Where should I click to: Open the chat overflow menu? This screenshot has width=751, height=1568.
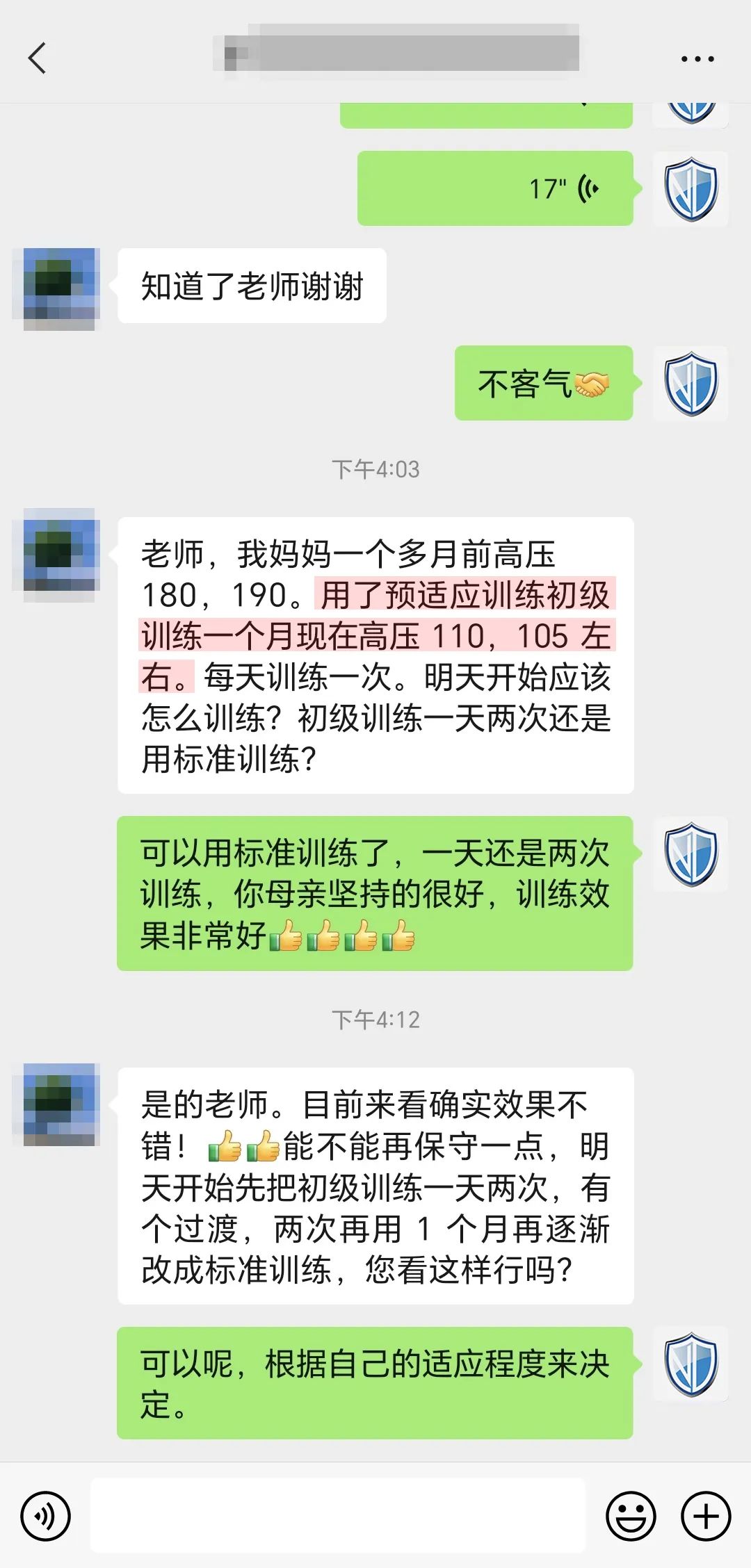[697, 59]
